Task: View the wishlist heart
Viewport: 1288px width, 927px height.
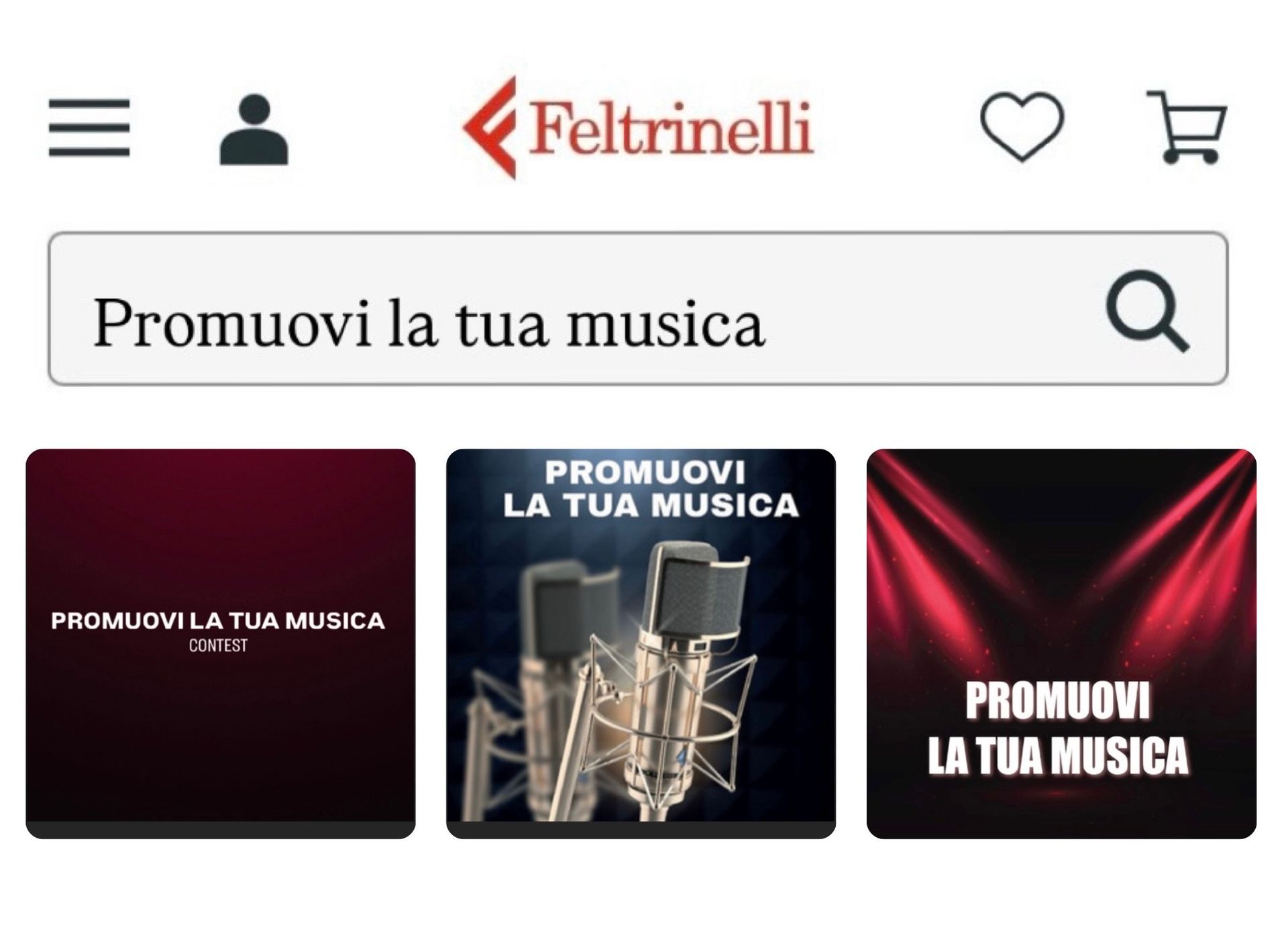Action: point(1022,126)
